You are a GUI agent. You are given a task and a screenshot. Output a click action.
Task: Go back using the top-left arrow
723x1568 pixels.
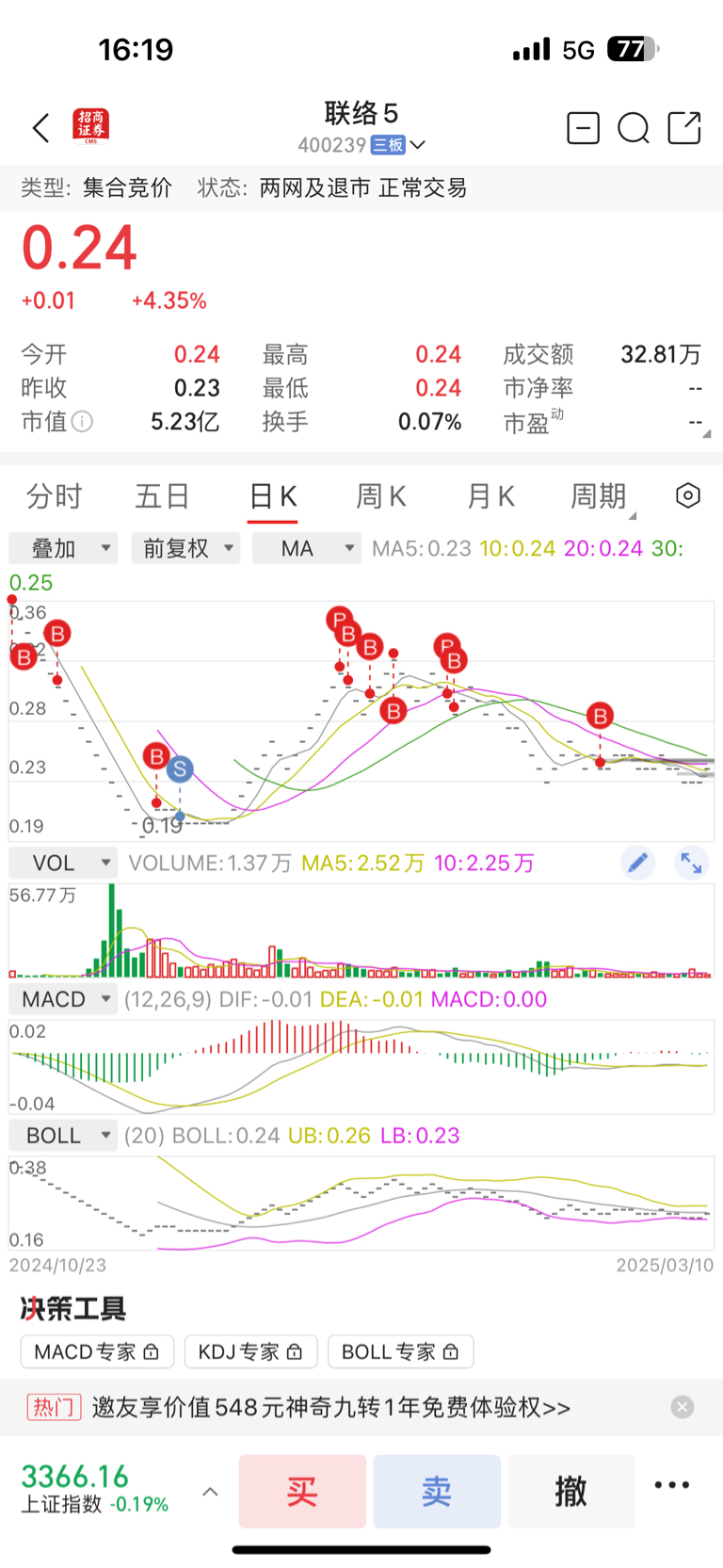click(40, 128)
